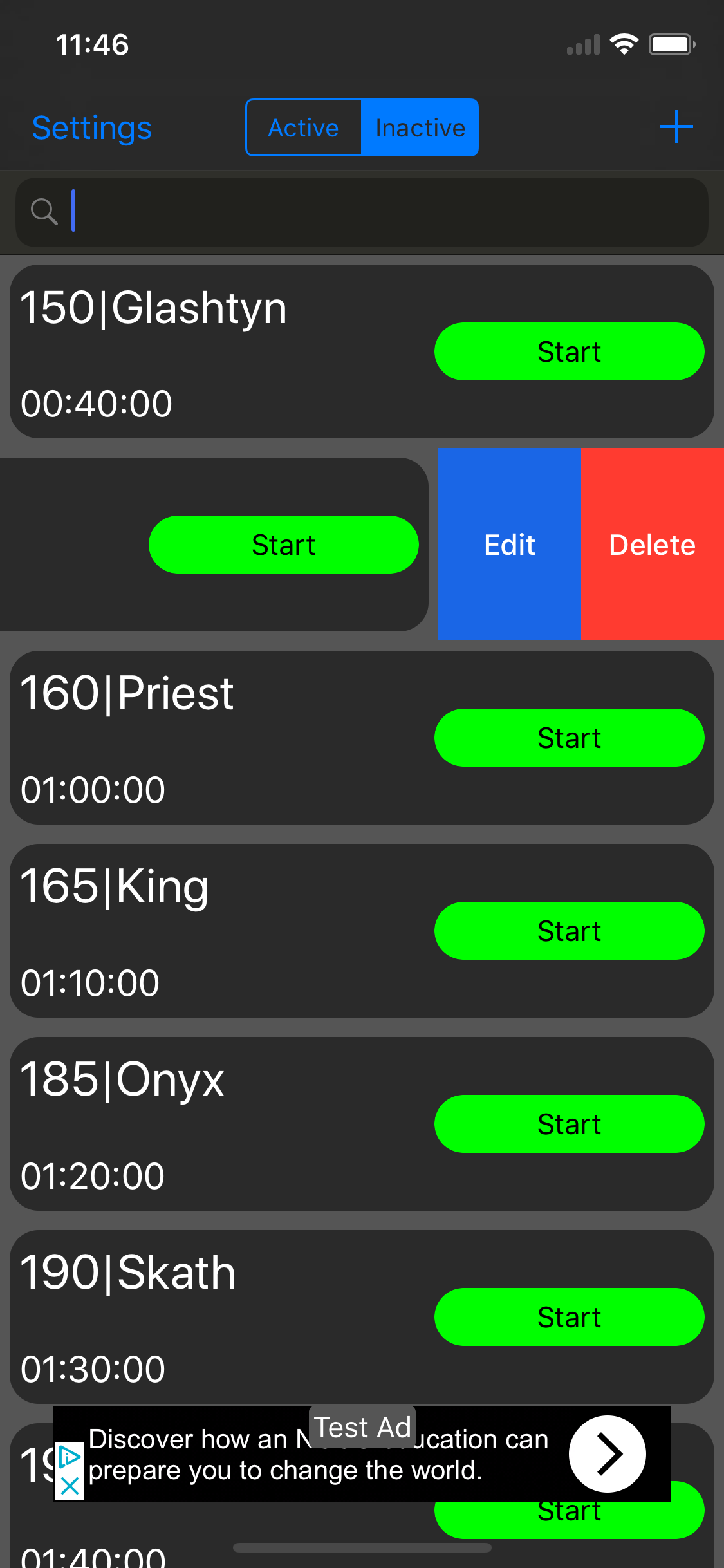Focus the search field
724x1568 pixels.
click(362, 212)
